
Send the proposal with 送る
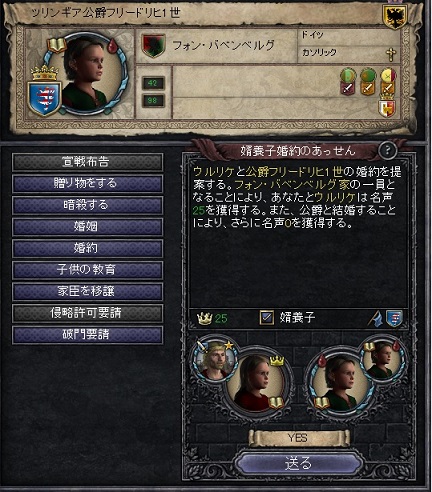298,463
